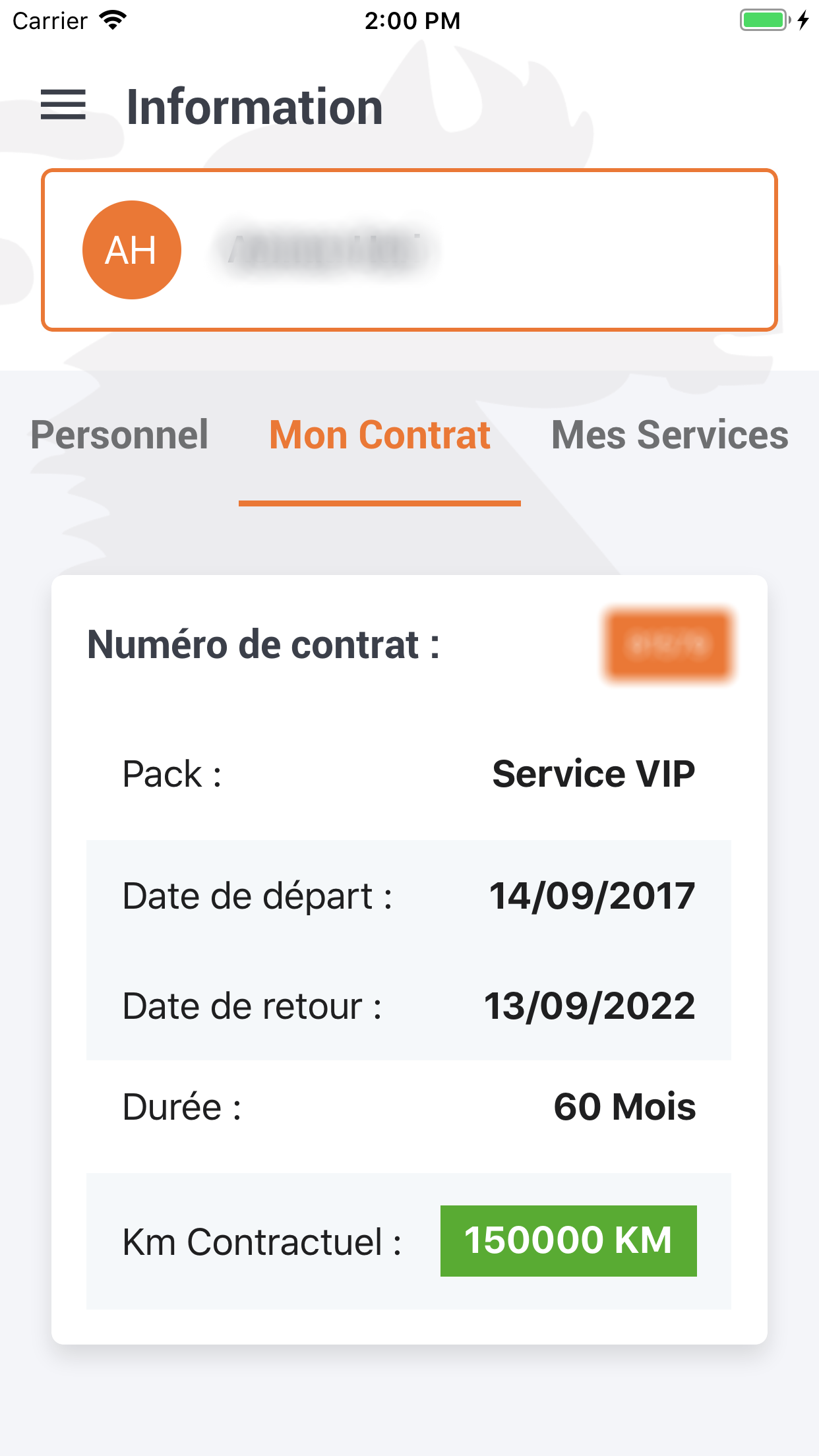Image resolution: width=819 pixels, height=1456 pixels.
Task: Tap the Wi-Fi icon in status bar
Action: click(x=111, y=20)
